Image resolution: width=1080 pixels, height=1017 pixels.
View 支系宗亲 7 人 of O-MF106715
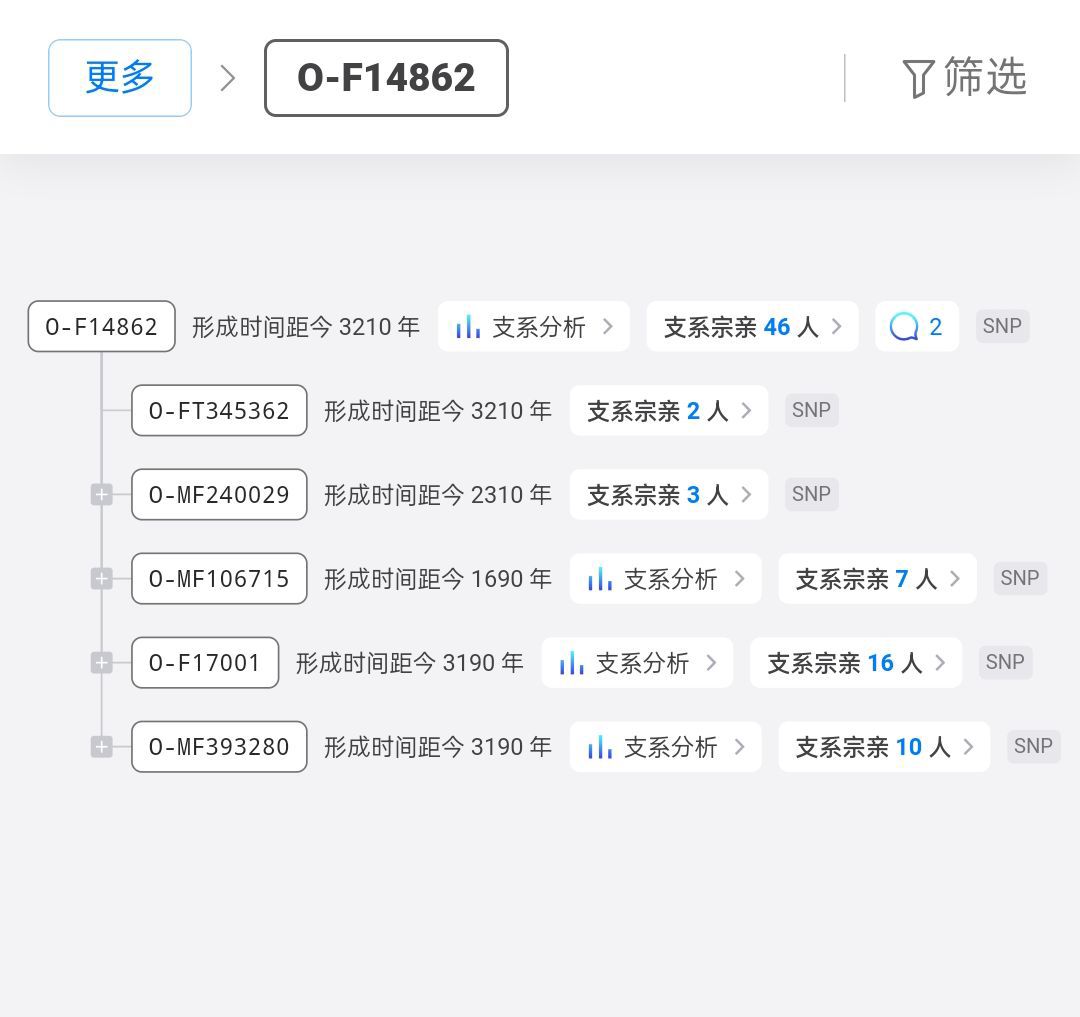pyautogui.click(x=877, y=579)
